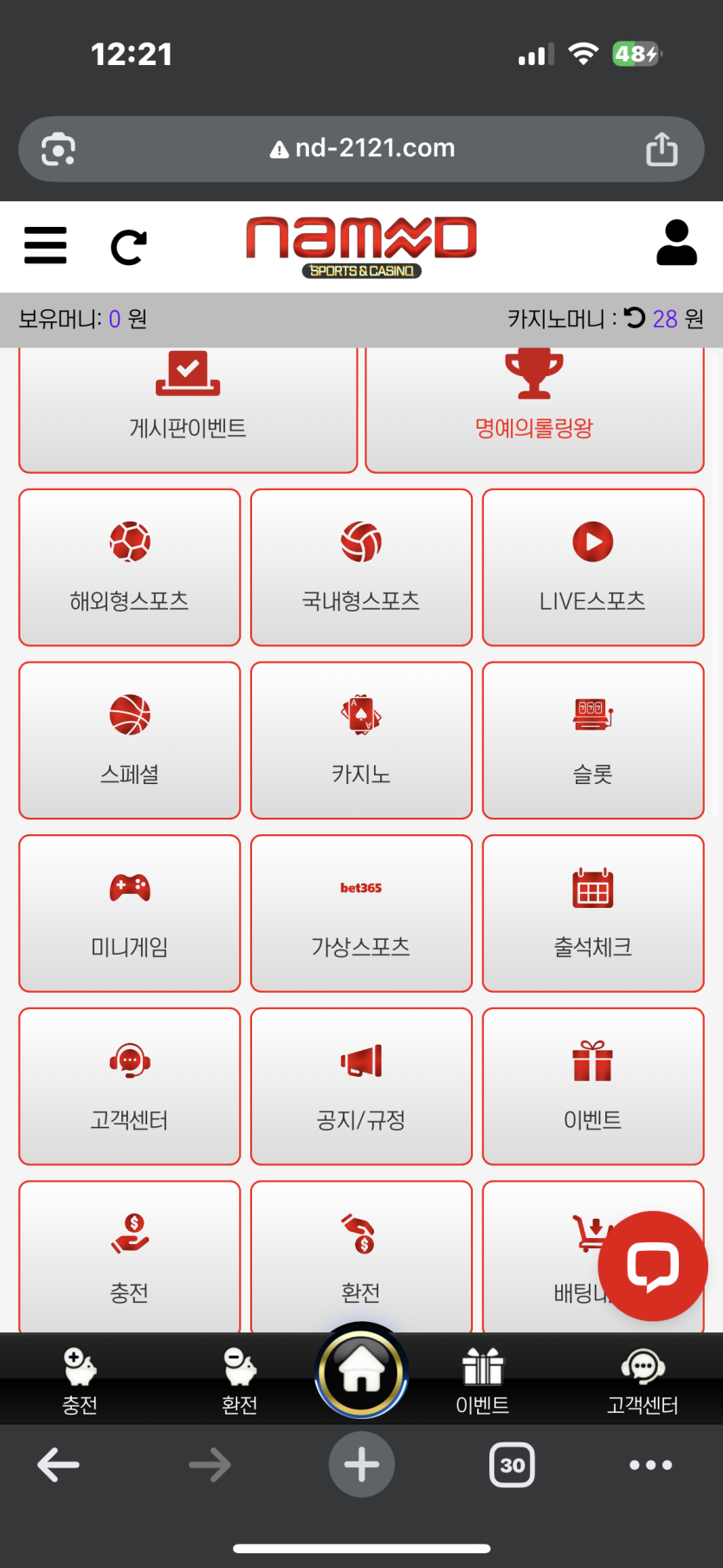Viewport: 723px width, 1568px height.
Task: Select the 국내형스포츠 tile
Action: tap(361, 567)
